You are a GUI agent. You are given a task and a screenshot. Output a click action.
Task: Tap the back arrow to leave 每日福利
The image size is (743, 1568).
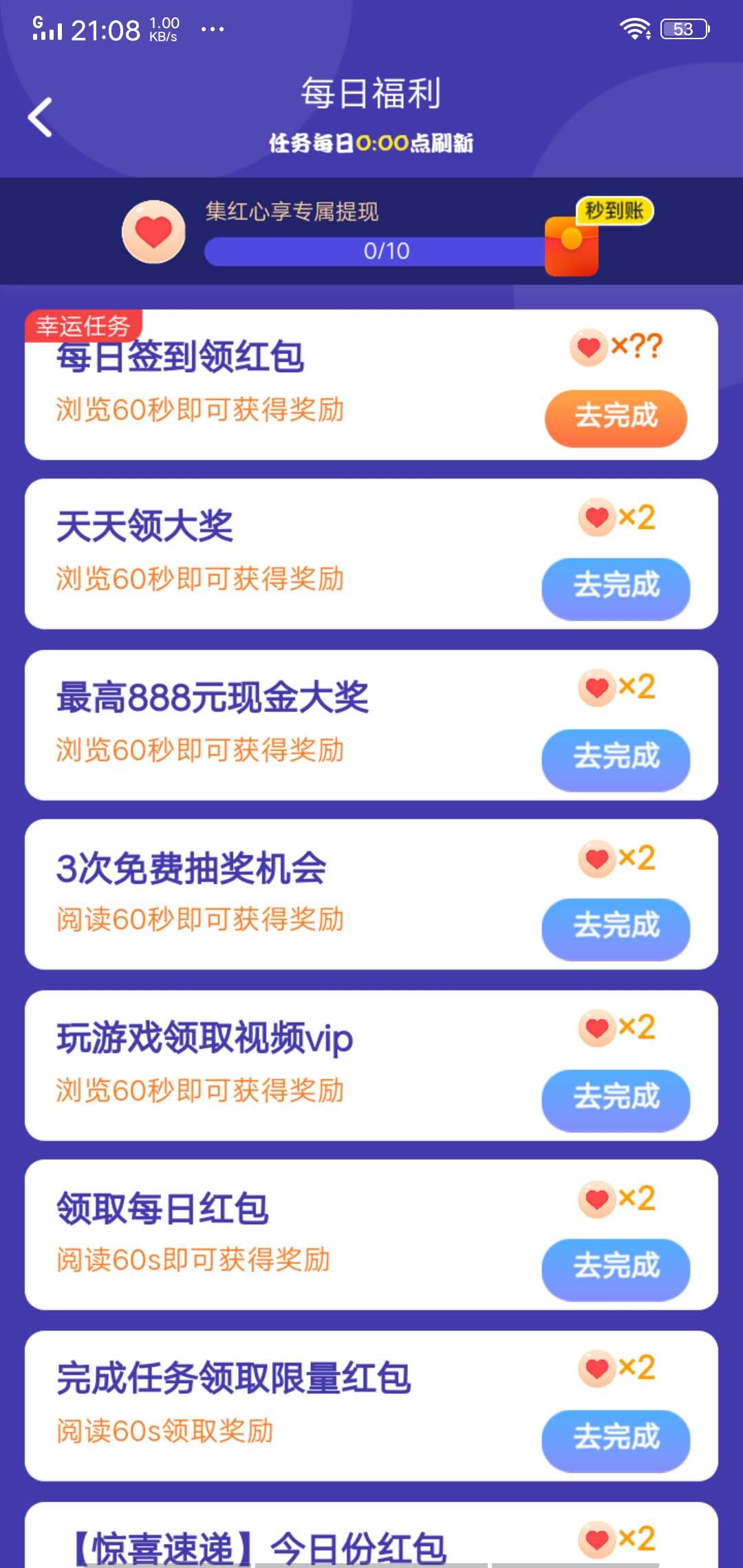(41, 116)
